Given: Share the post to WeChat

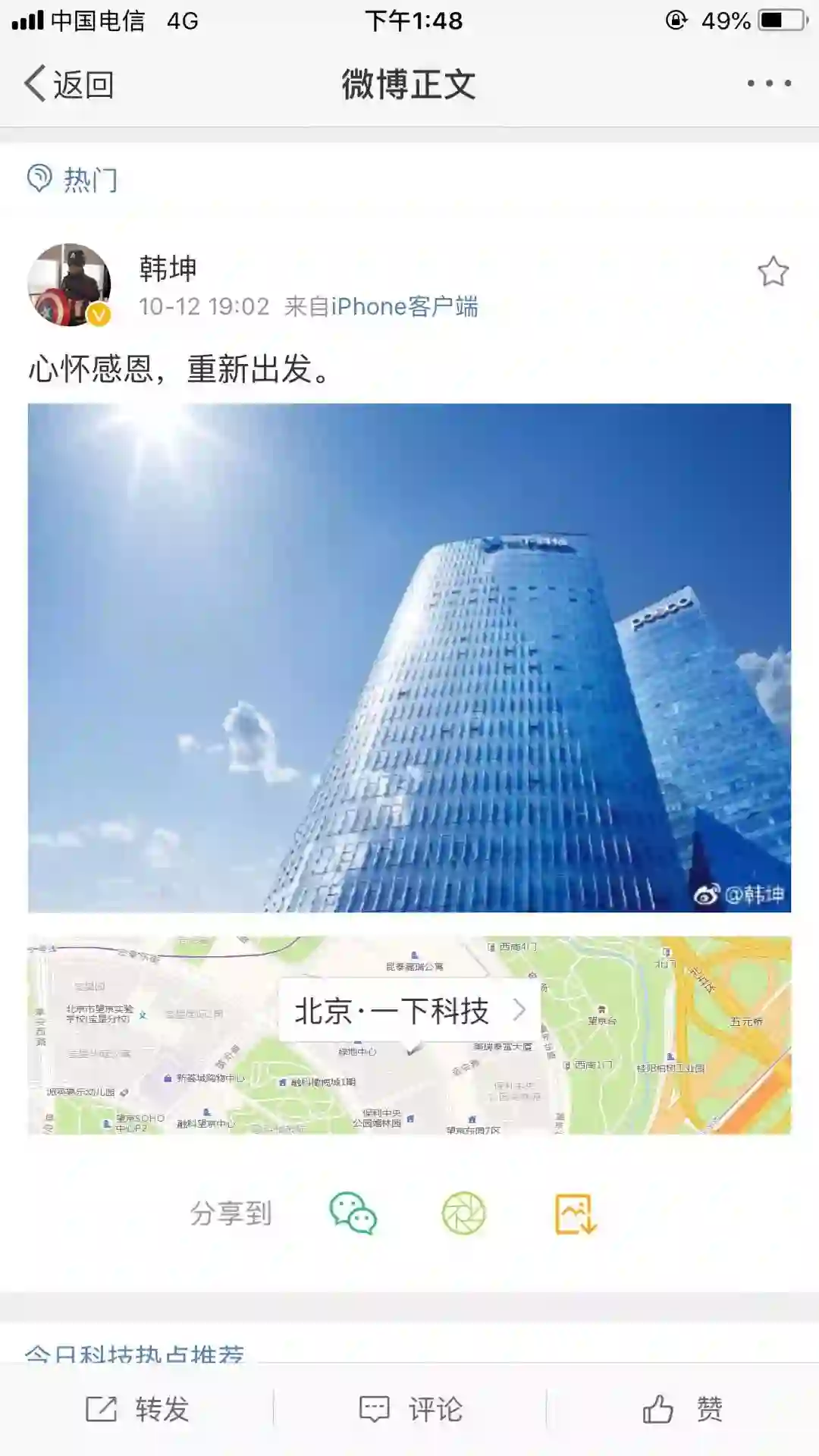Looking at the screenshot, I should 353,1213.
